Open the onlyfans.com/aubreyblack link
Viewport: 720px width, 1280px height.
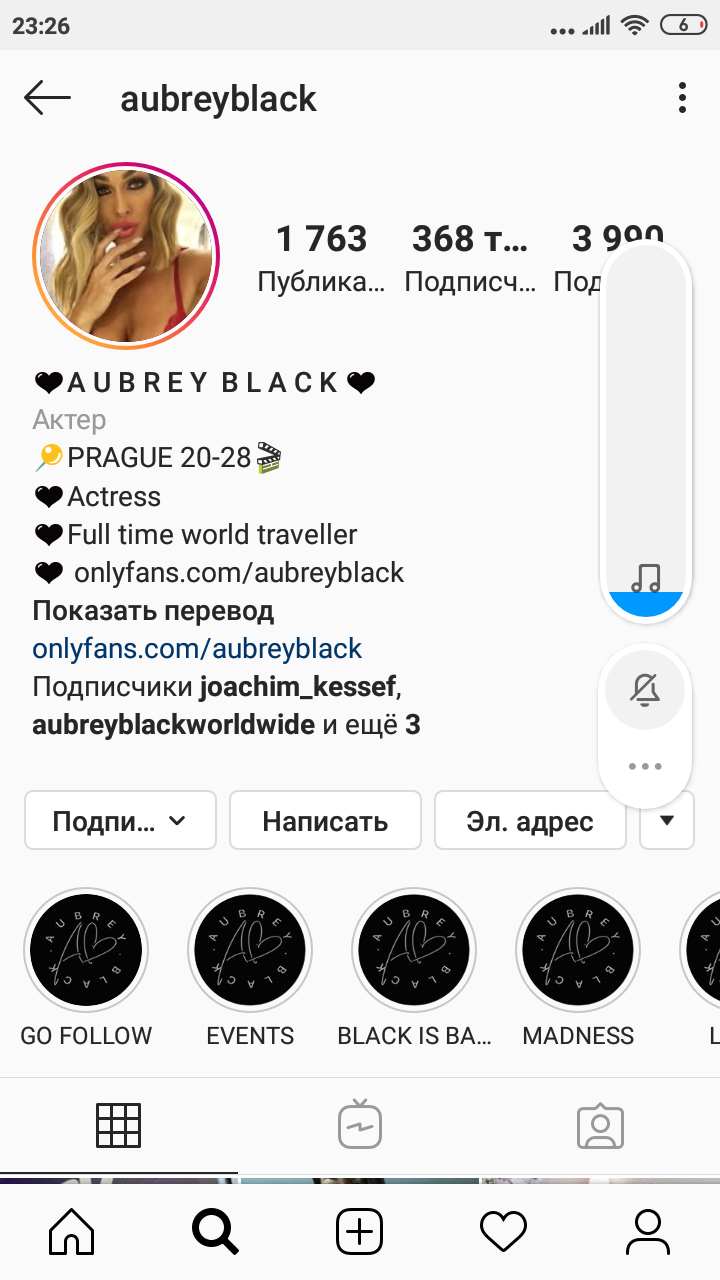pos(197,648)
